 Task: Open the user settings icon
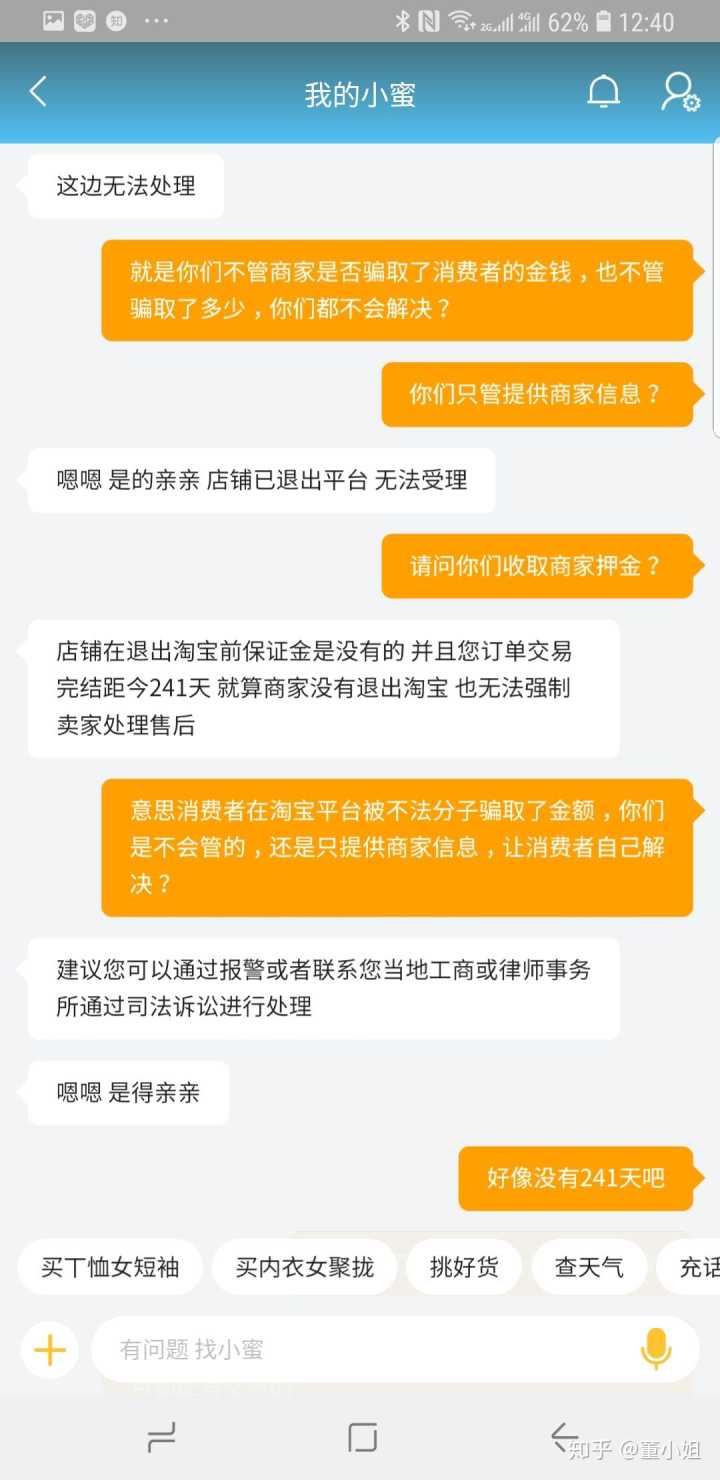point(680,93)
